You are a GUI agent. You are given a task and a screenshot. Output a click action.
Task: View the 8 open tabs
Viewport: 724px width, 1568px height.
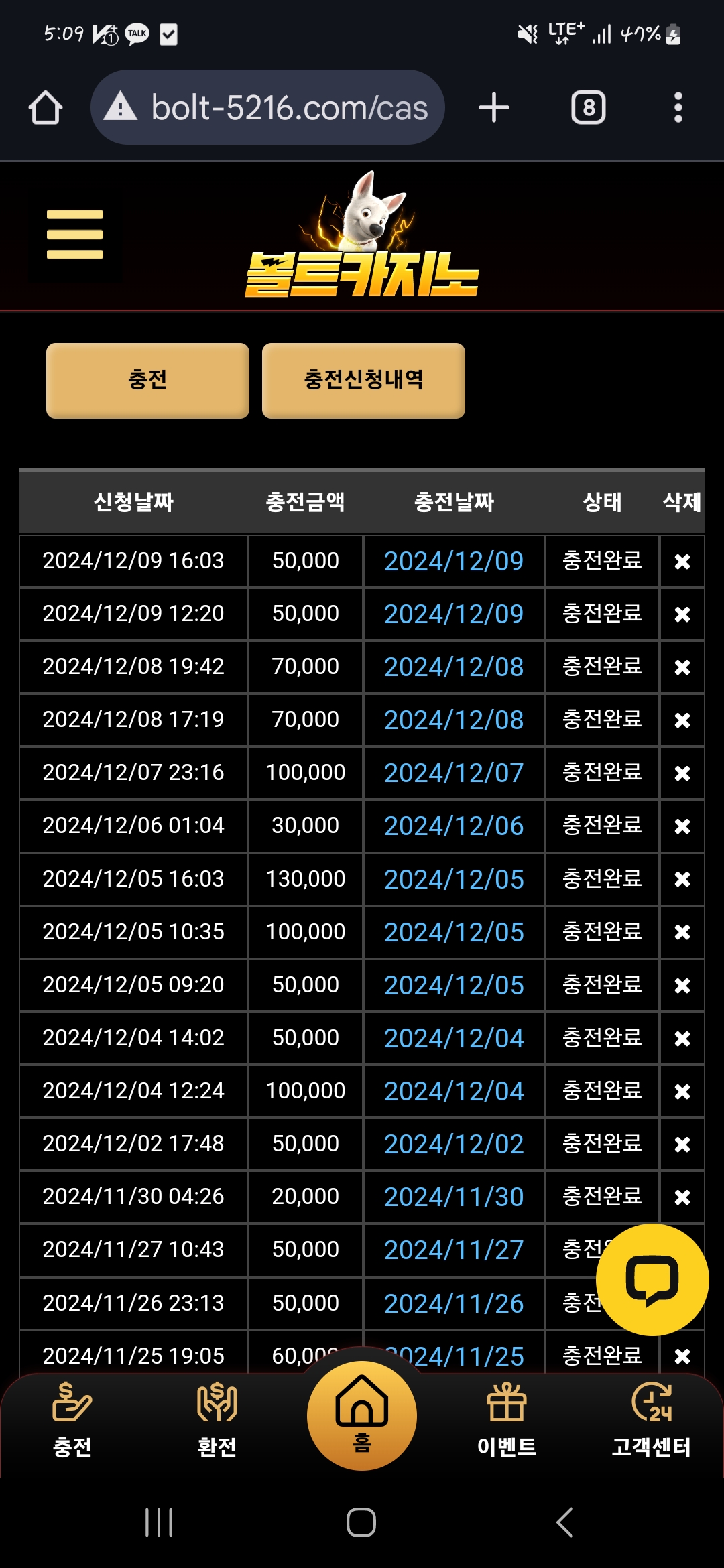pyautogui.click(x=588, y=108)
